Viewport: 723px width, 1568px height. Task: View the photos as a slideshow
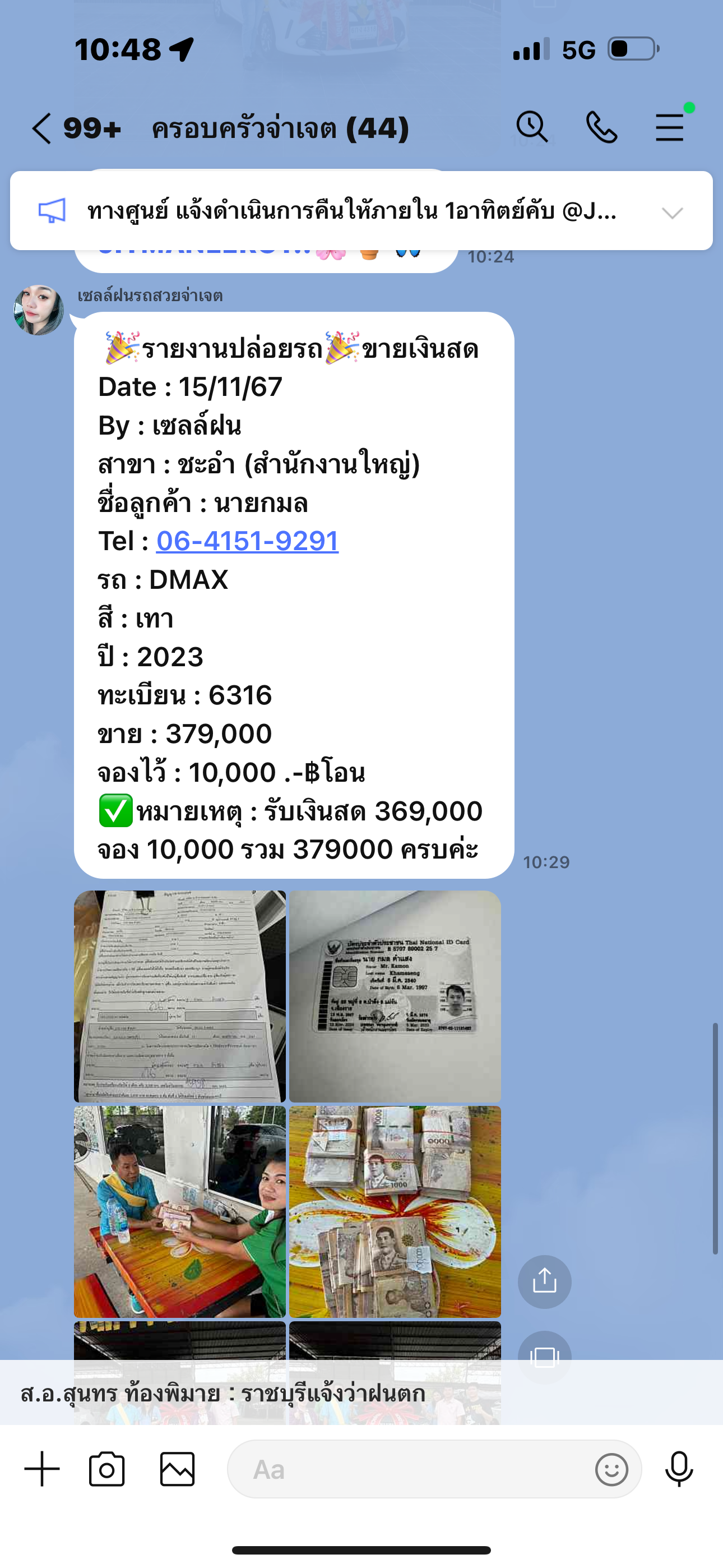545,1357
